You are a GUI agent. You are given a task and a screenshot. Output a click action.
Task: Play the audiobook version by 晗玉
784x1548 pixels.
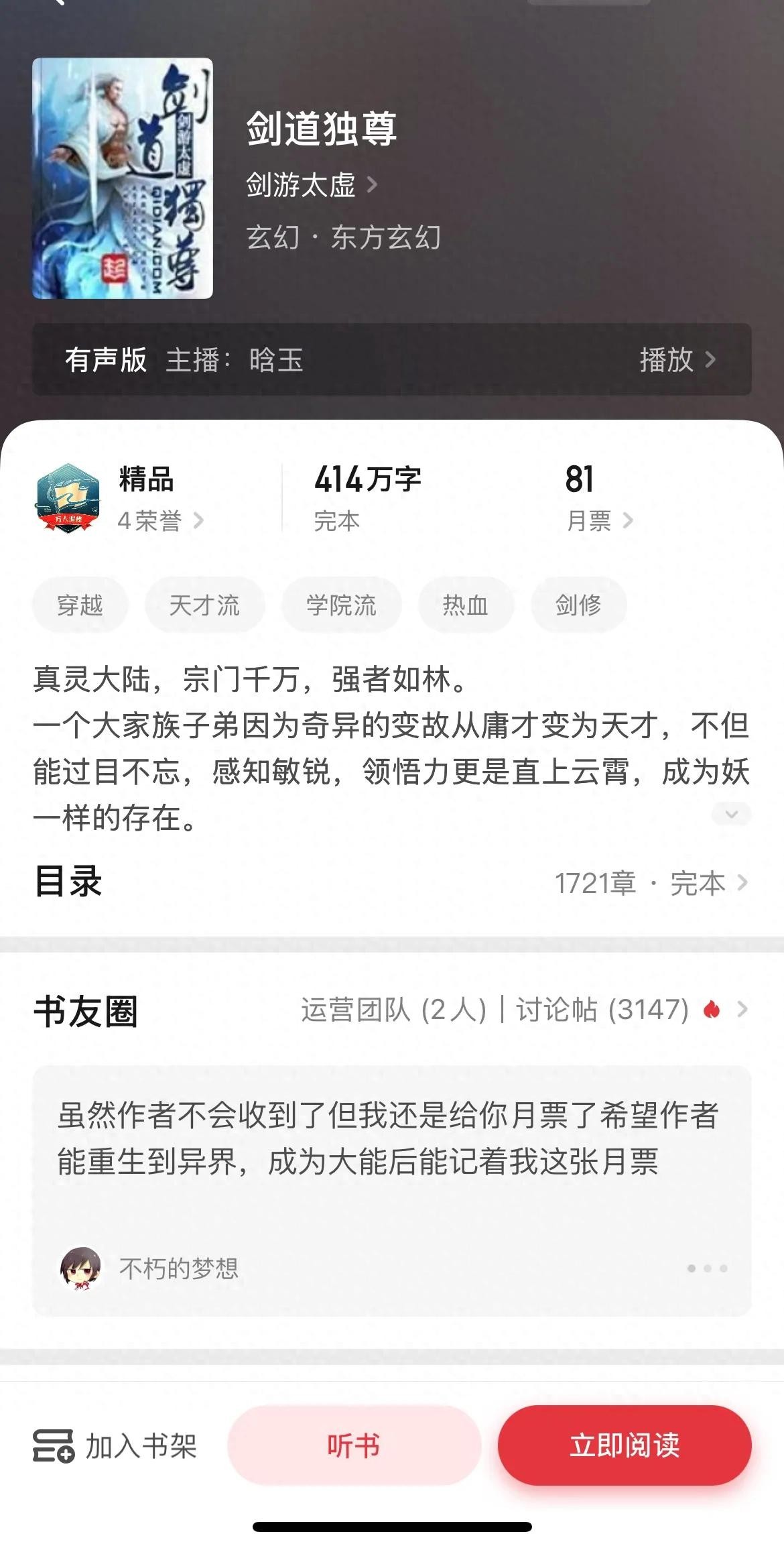click(676, 360)
